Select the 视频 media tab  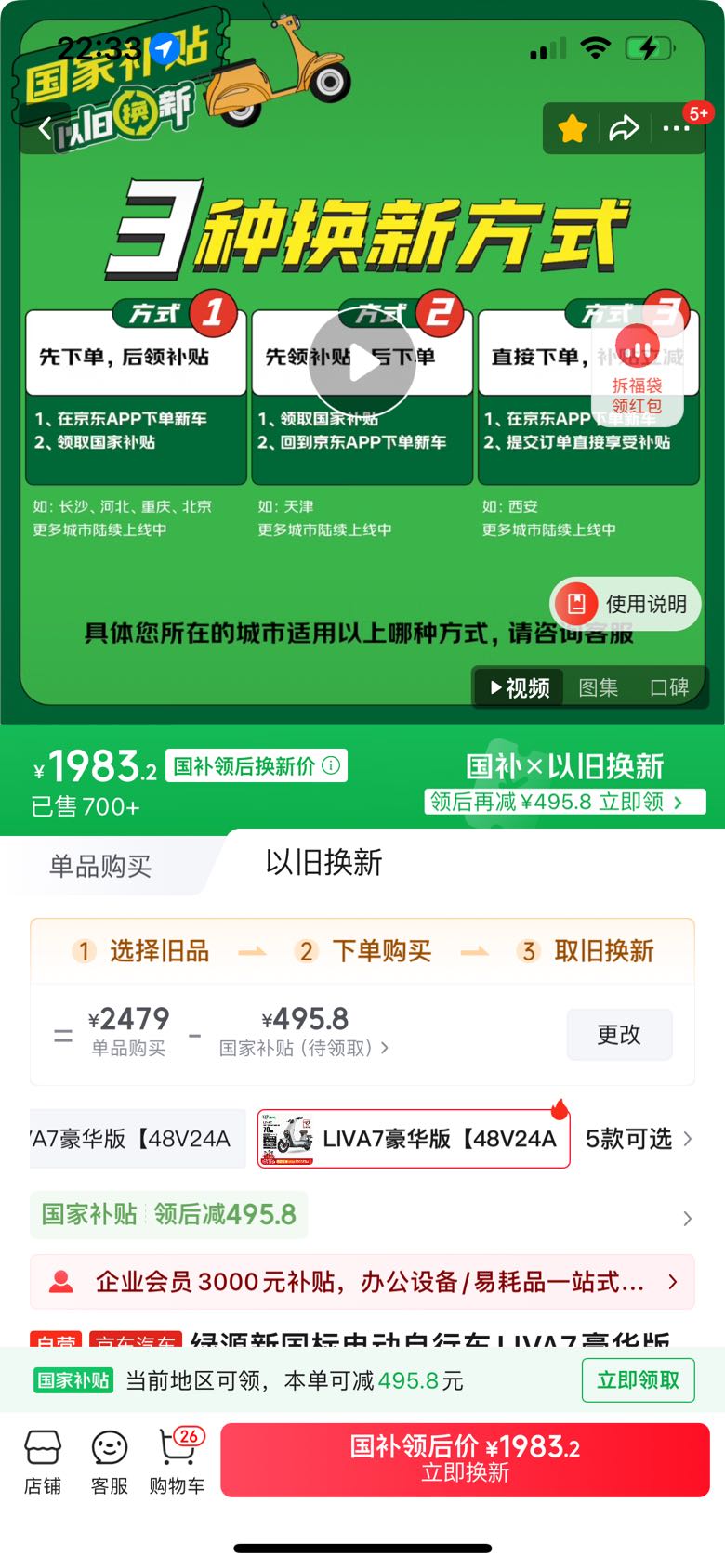coord(520,687)
